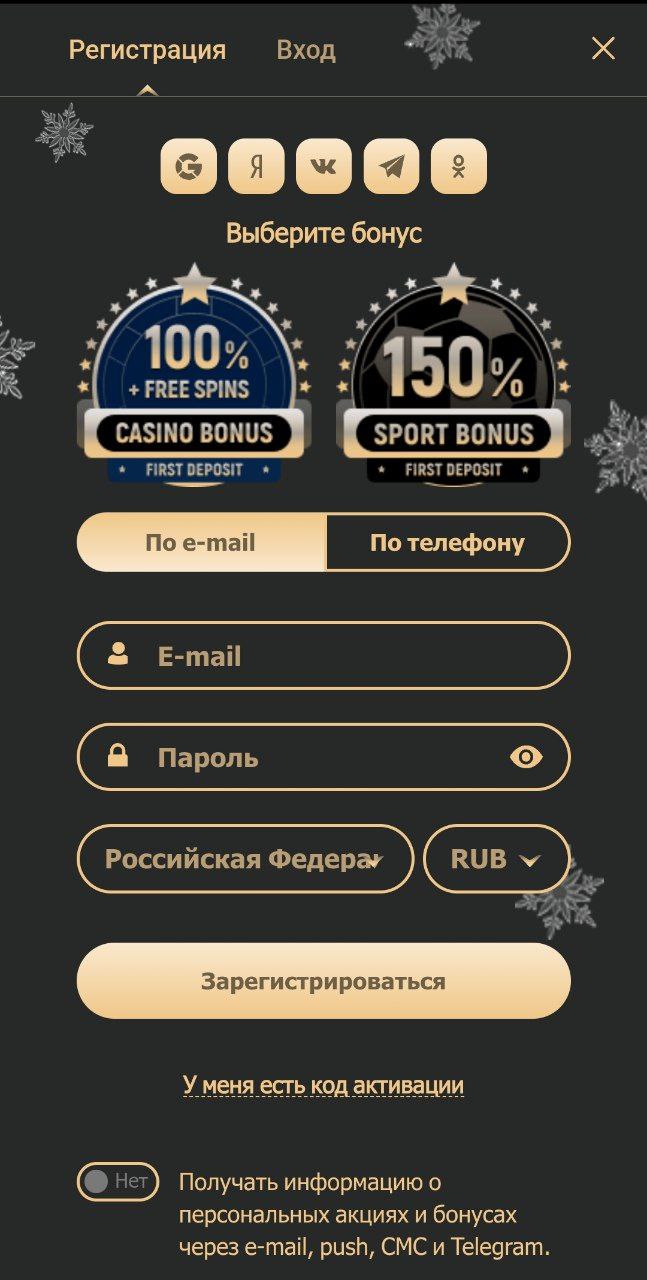
Task: Select the Регистрация tab
Action: pos(147,50)
